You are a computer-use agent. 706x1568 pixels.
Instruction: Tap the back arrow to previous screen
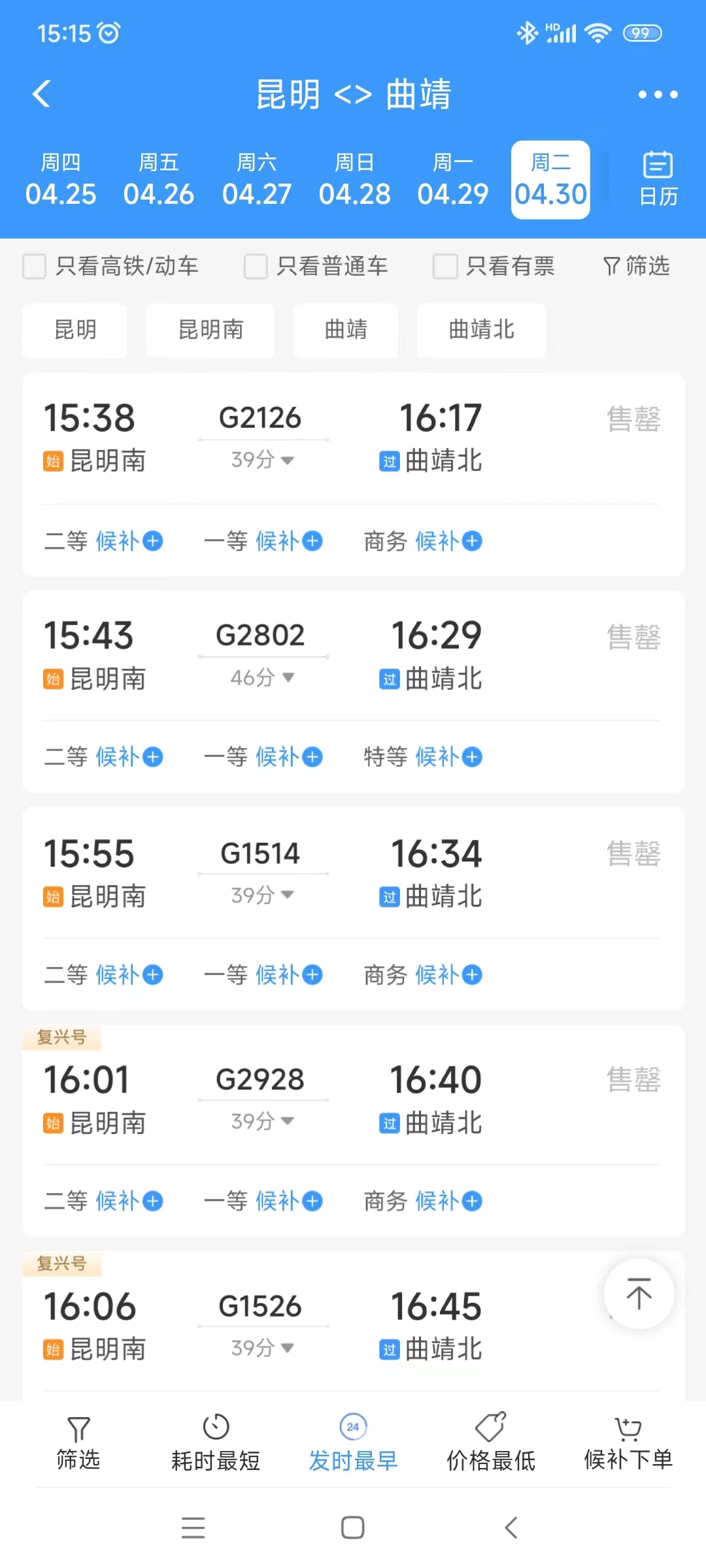coord(42,93)
